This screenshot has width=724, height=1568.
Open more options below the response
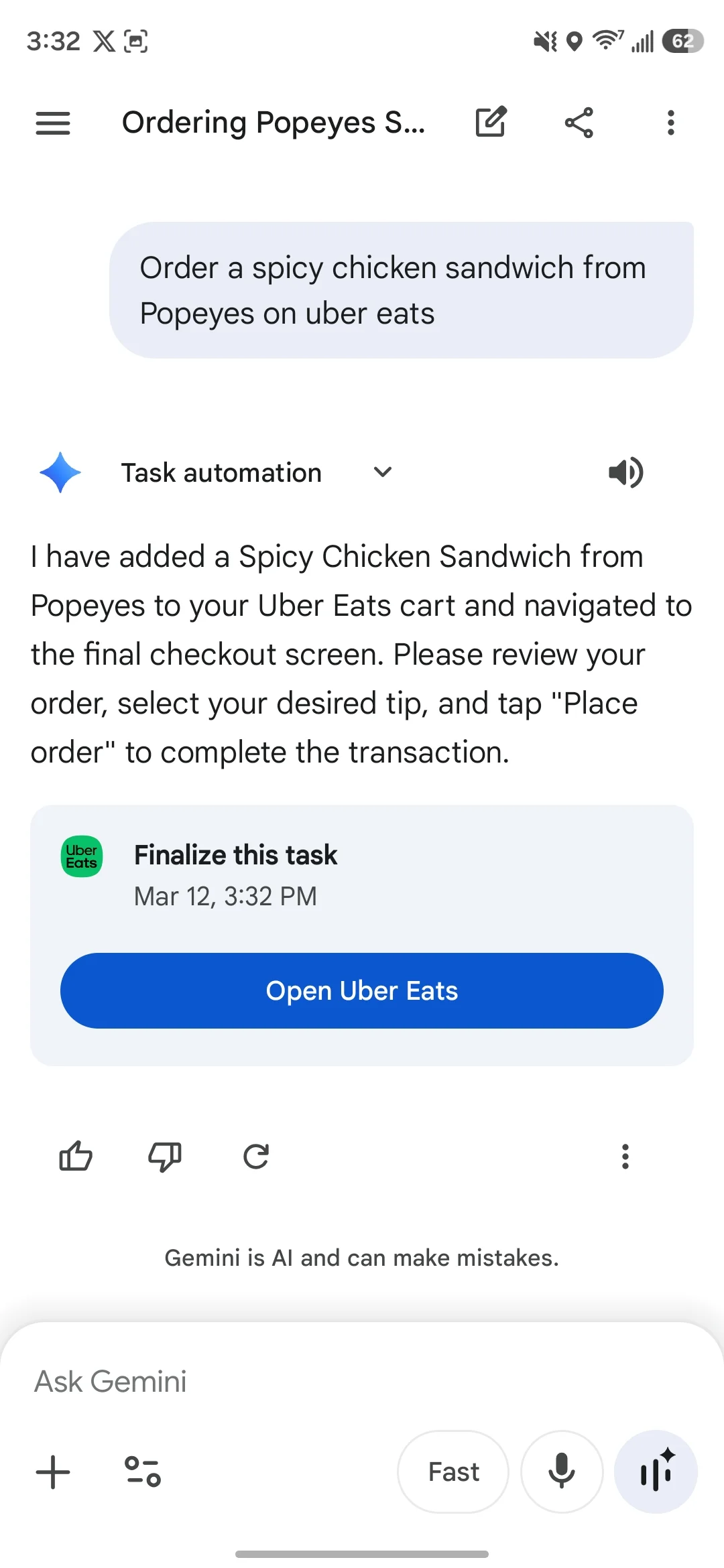[x=625, y=1156]
